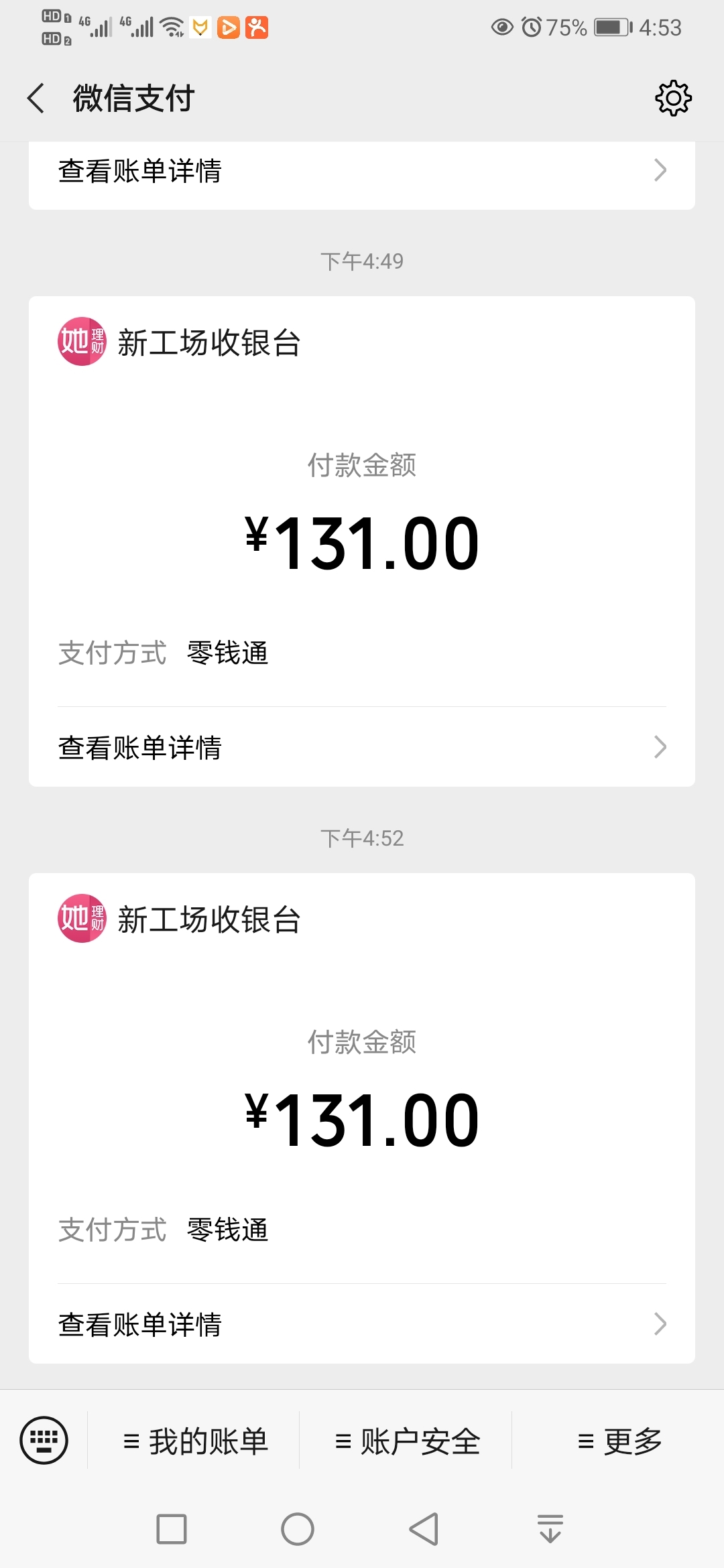724x1568 pixels.
Task: Open 查看账单详情 for the 下午4:49 payment
Action: click(x=362, y=747)
